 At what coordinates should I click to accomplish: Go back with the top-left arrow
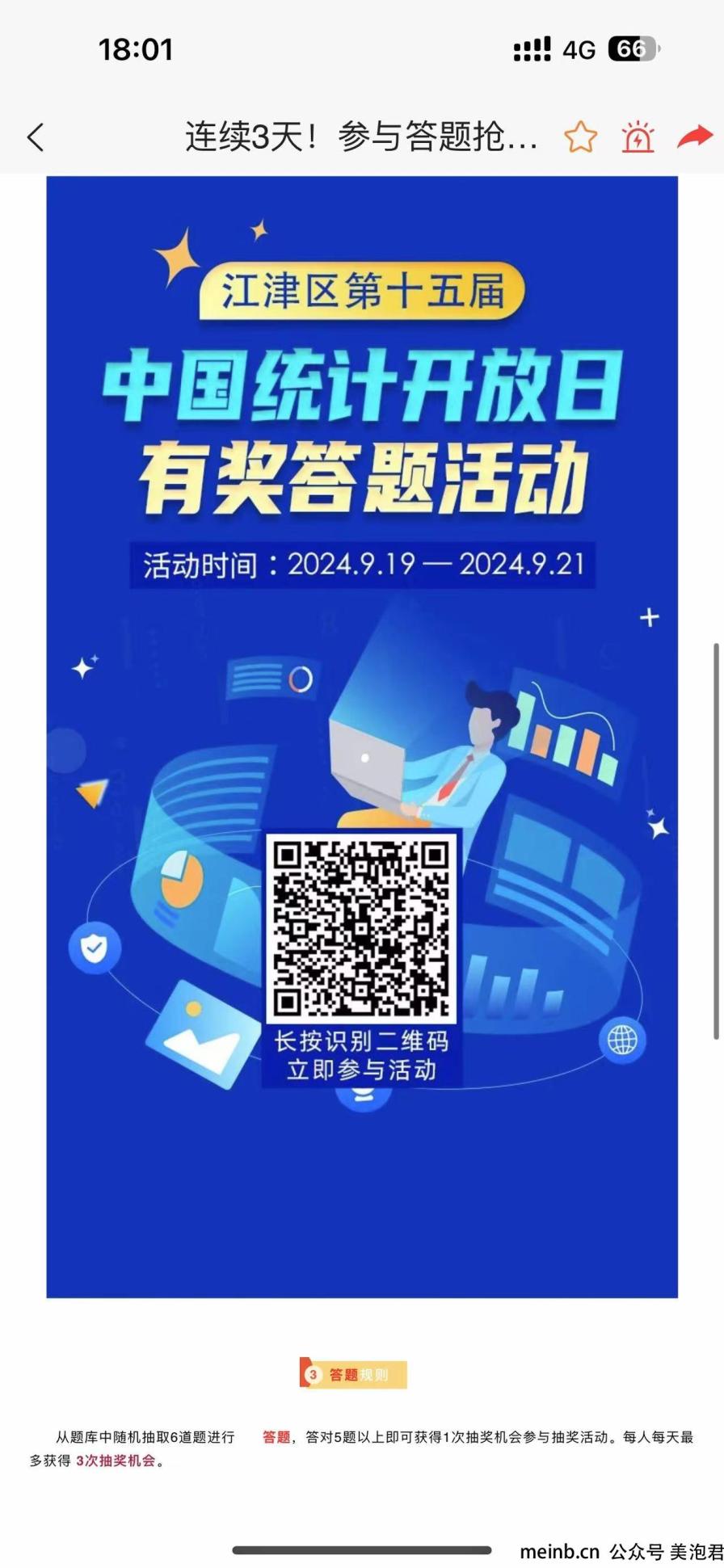[x=36, y=137]
